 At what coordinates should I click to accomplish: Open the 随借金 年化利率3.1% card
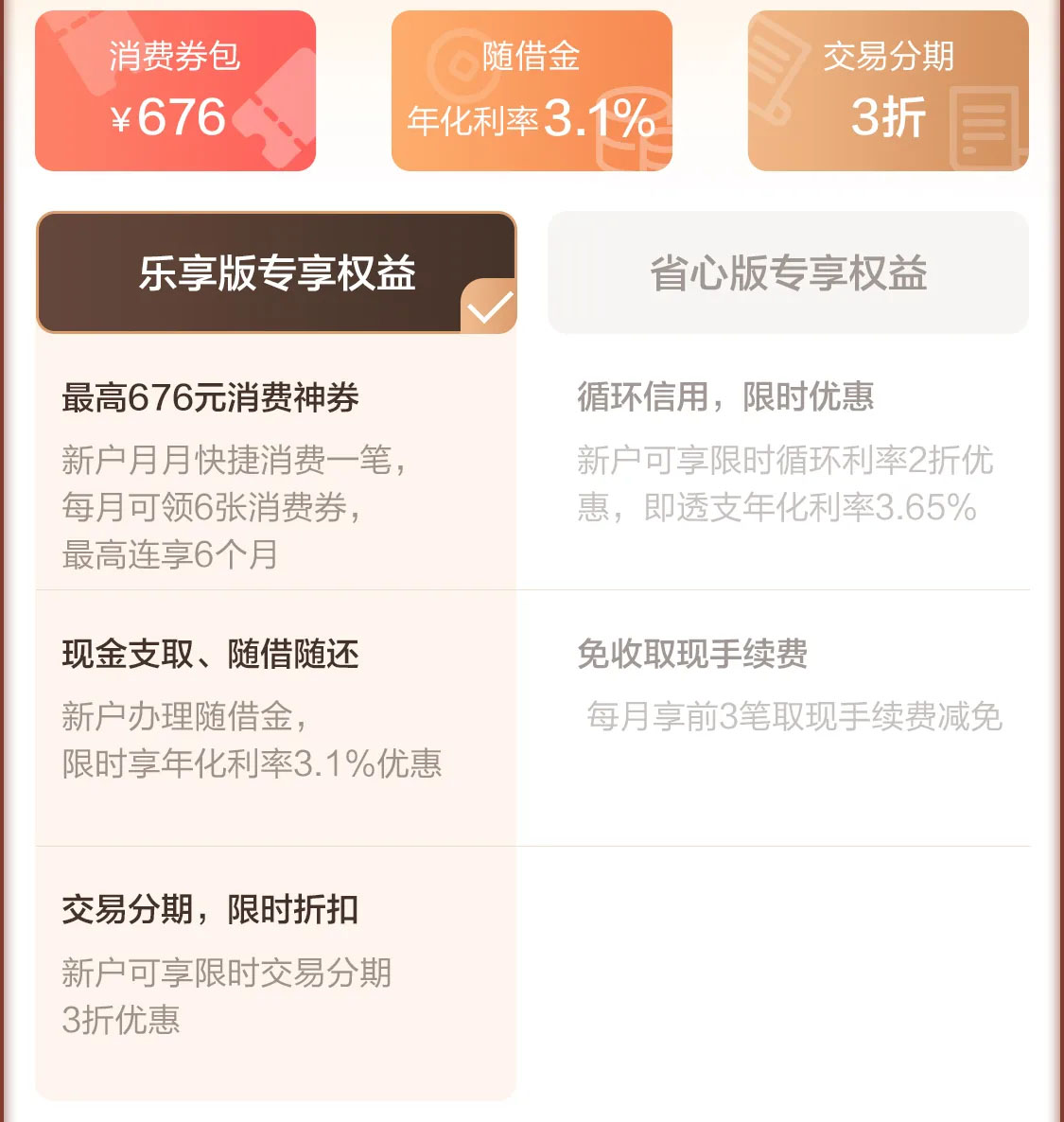(532, 92)
